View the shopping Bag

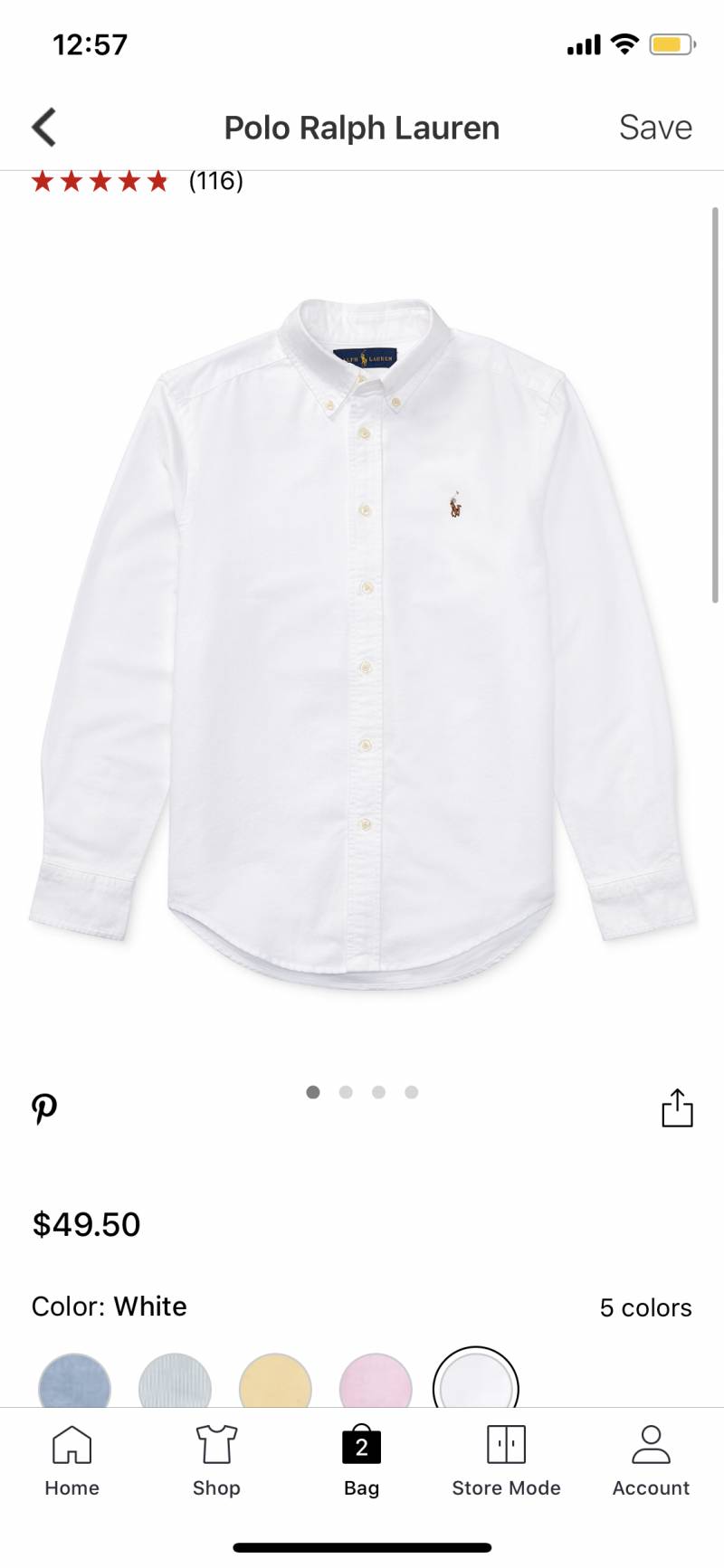[361, 1460]
